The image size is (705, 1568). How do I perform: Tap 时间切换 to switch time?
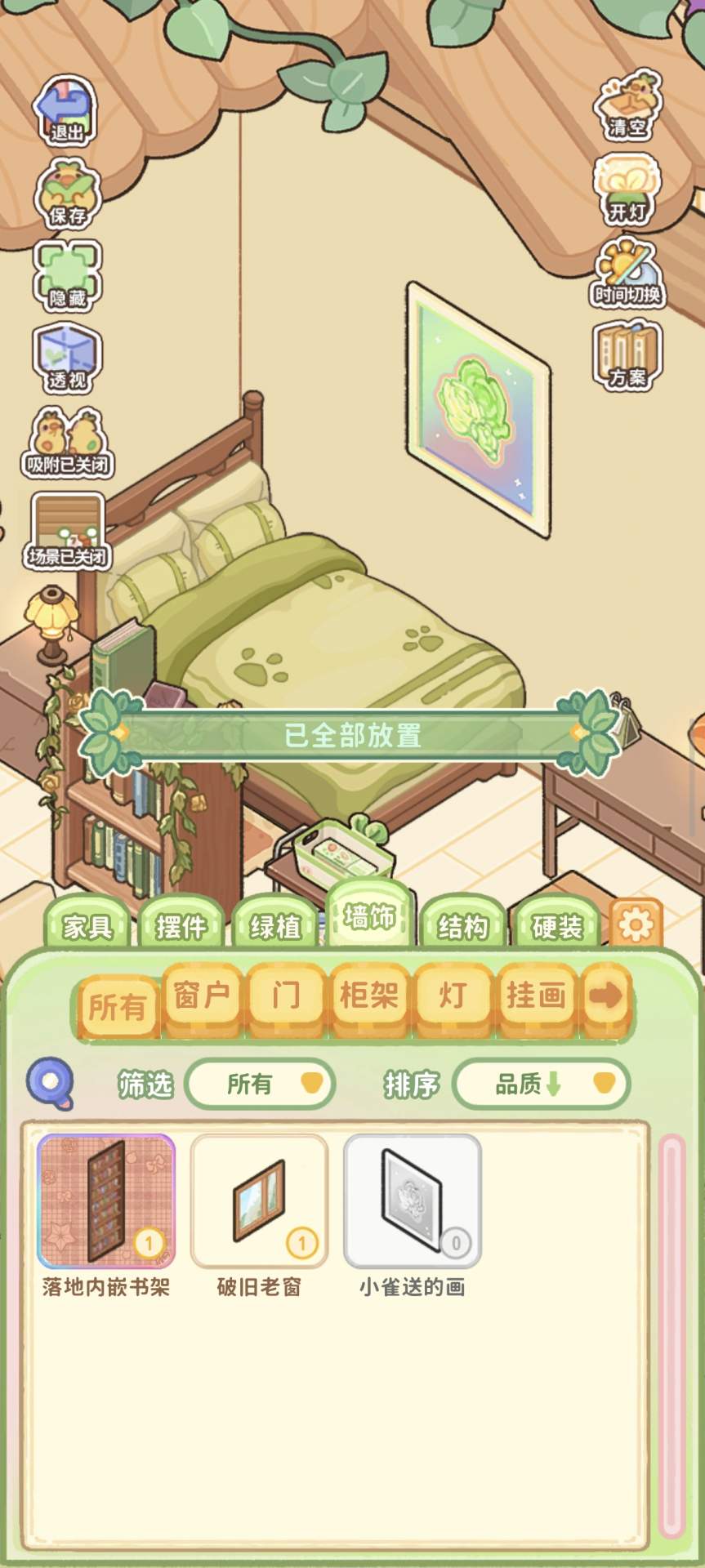tap(627, 273)
